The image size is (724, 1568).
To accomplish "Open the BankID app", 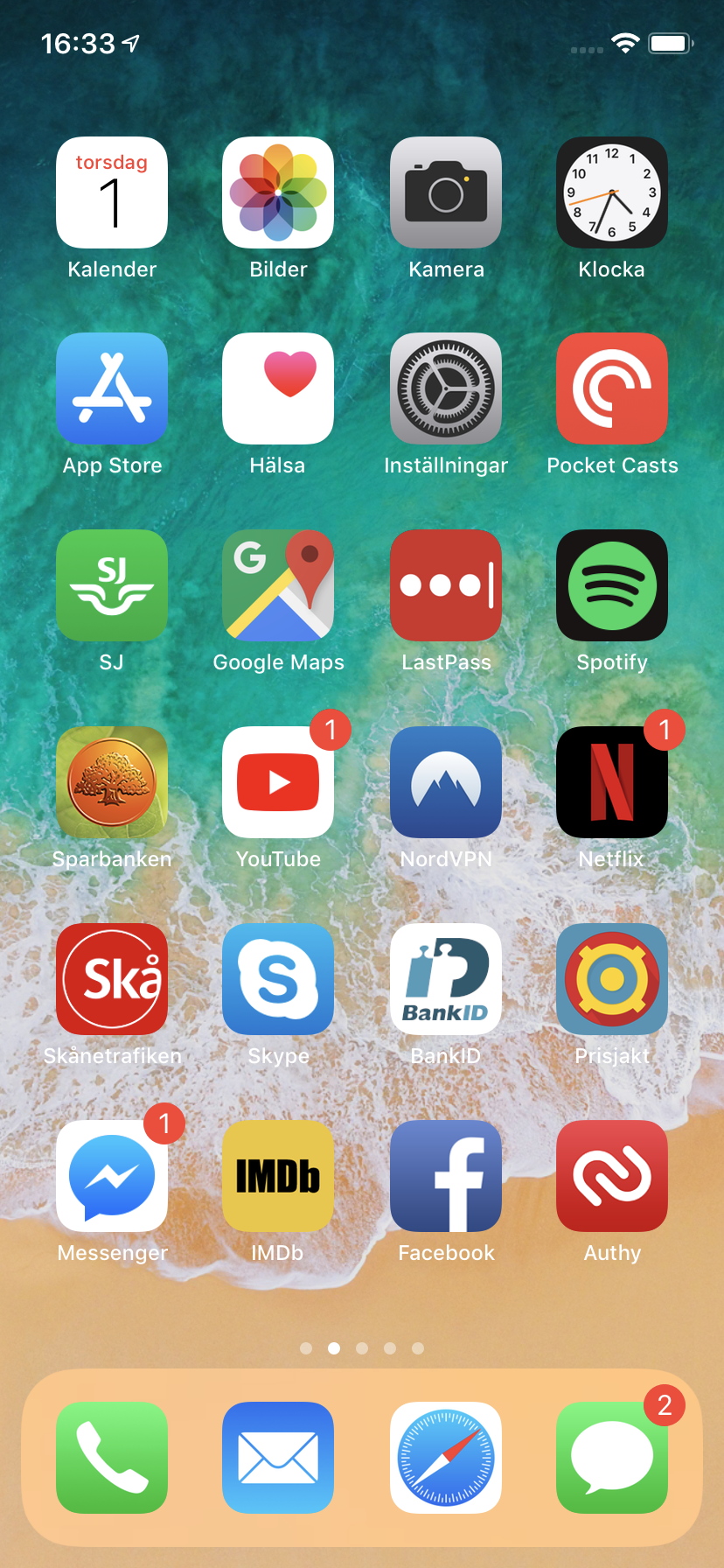I will (446, 979).
